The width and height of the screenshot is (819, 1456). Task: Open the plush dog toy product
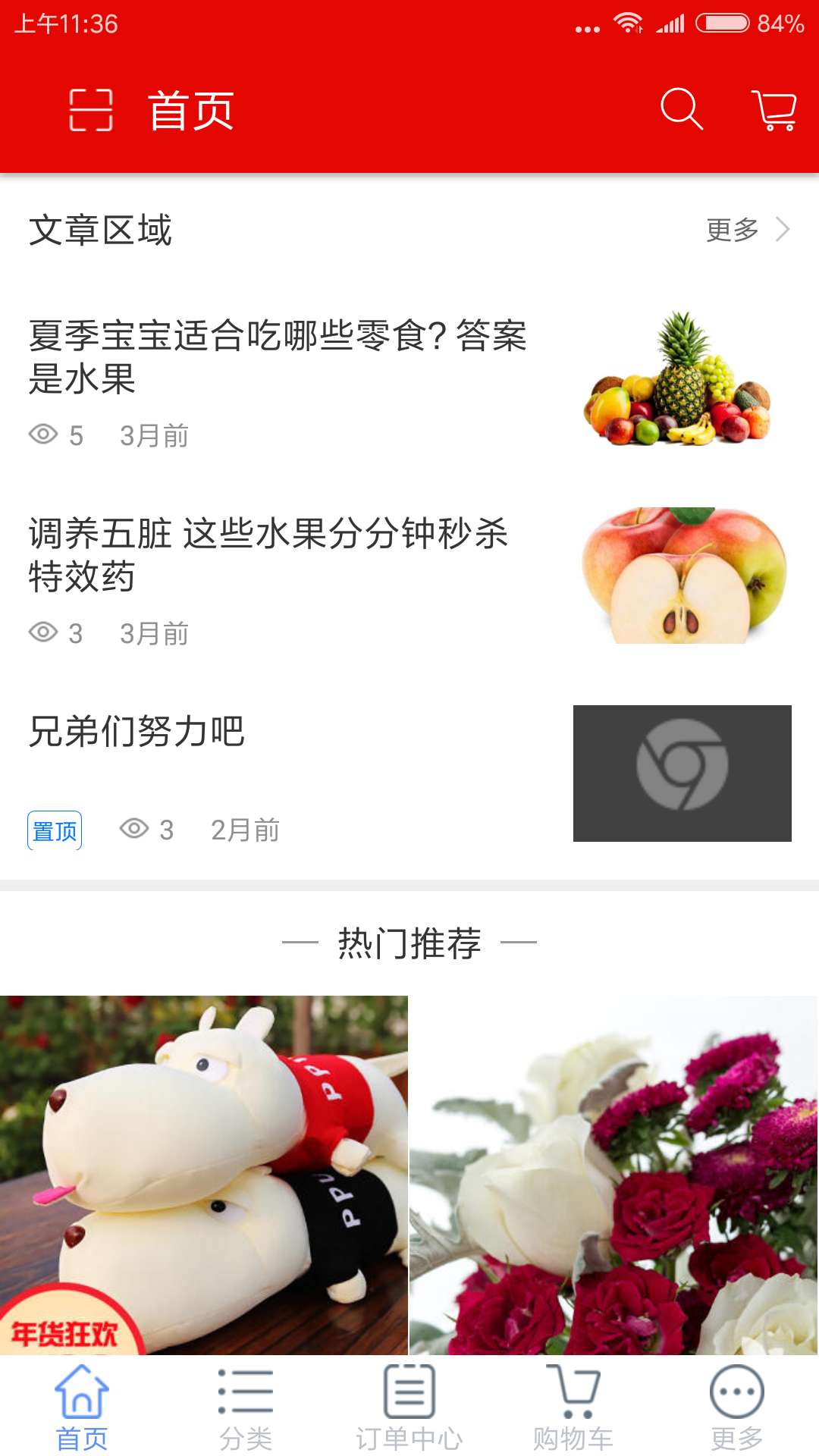[203, 1174]
